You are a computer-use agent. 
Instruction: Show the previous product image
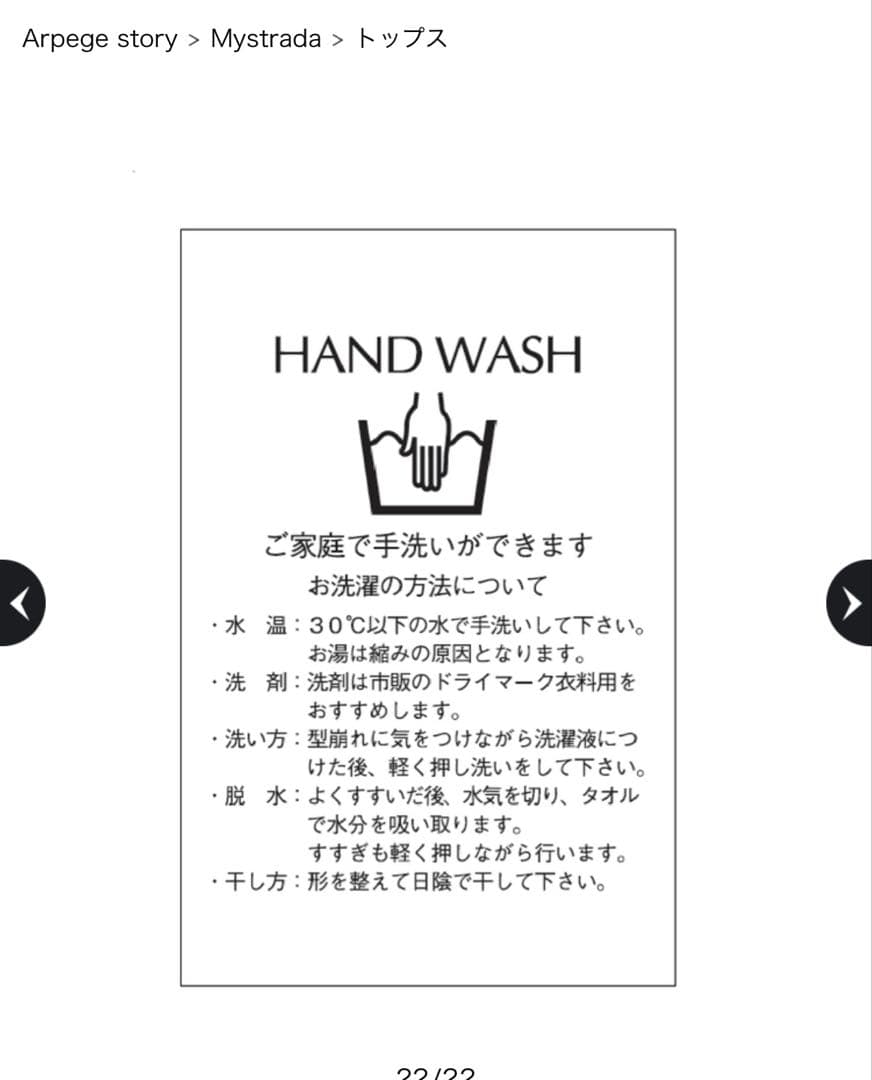tap(20, 603)
